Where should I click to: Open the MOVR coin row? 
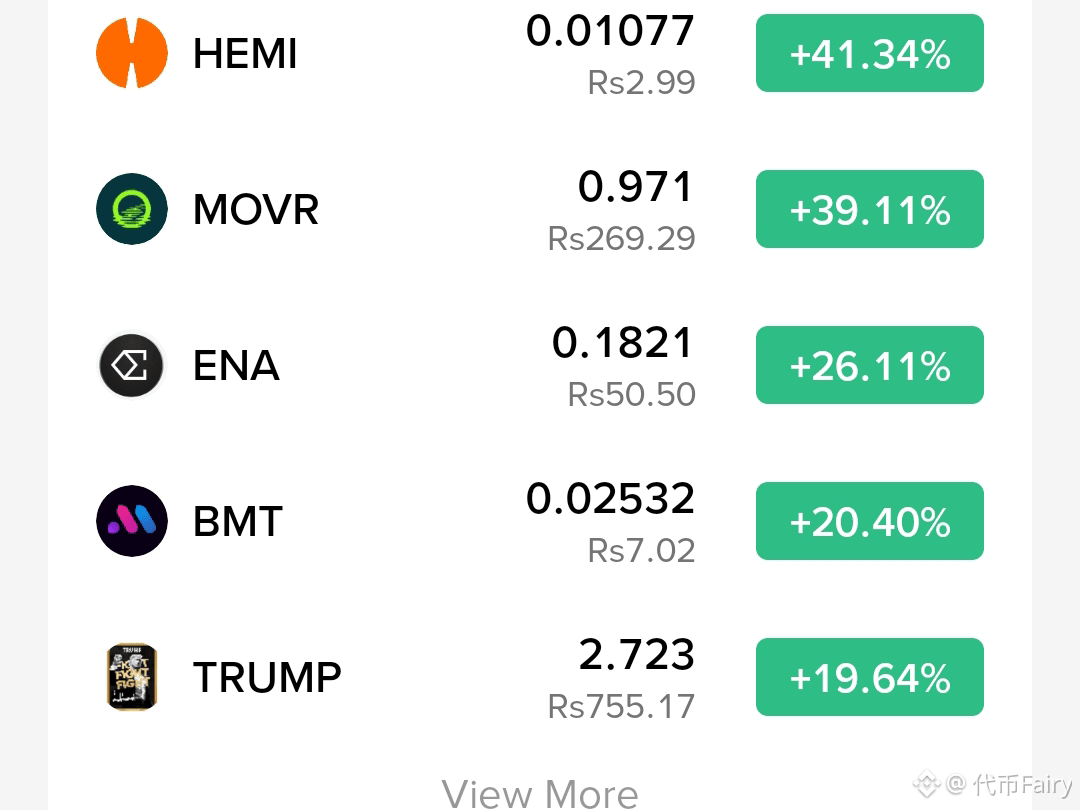pyautogui.click(x=540, y=209)
